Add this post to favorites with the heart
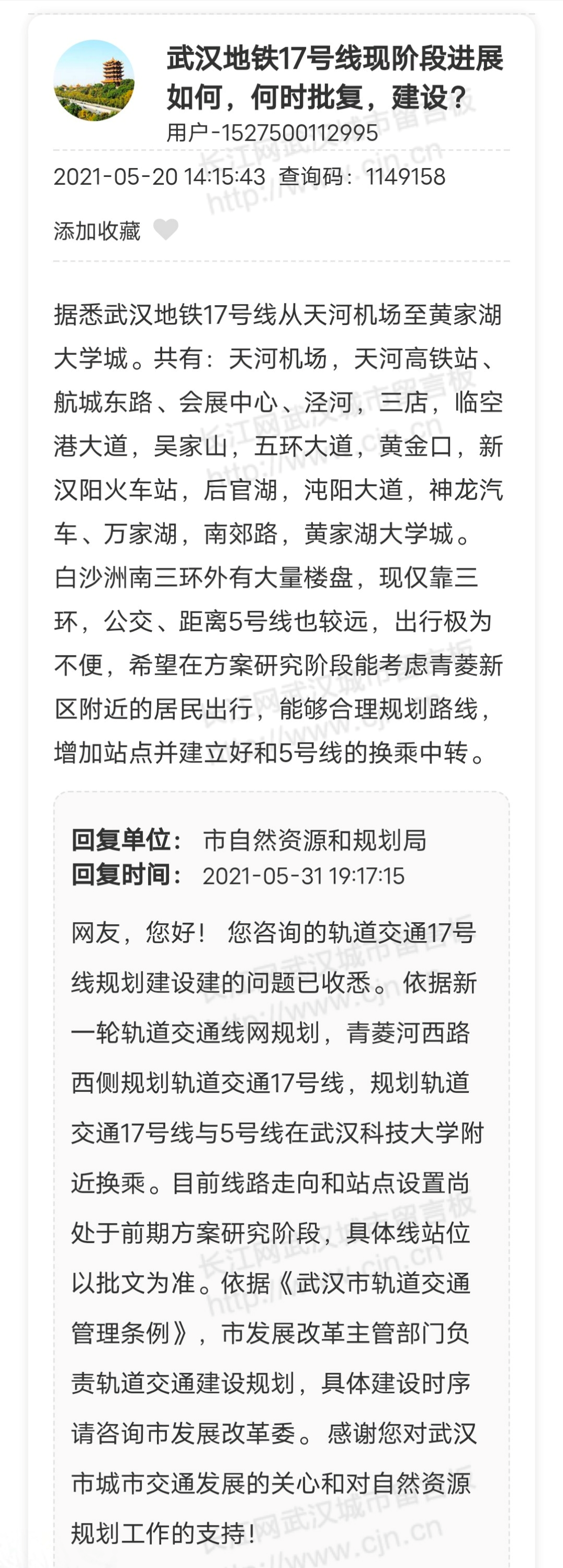The height and width of the screenshot is (1568, 563). (x=165, y=230)
